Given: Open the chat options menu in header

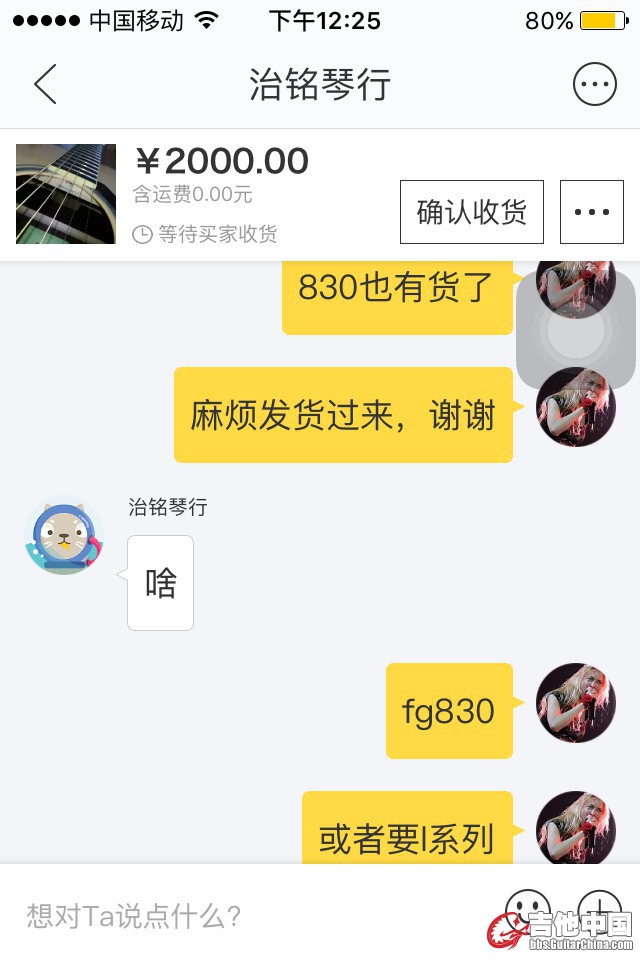Looking at the screenshot, I should [594, 85].
